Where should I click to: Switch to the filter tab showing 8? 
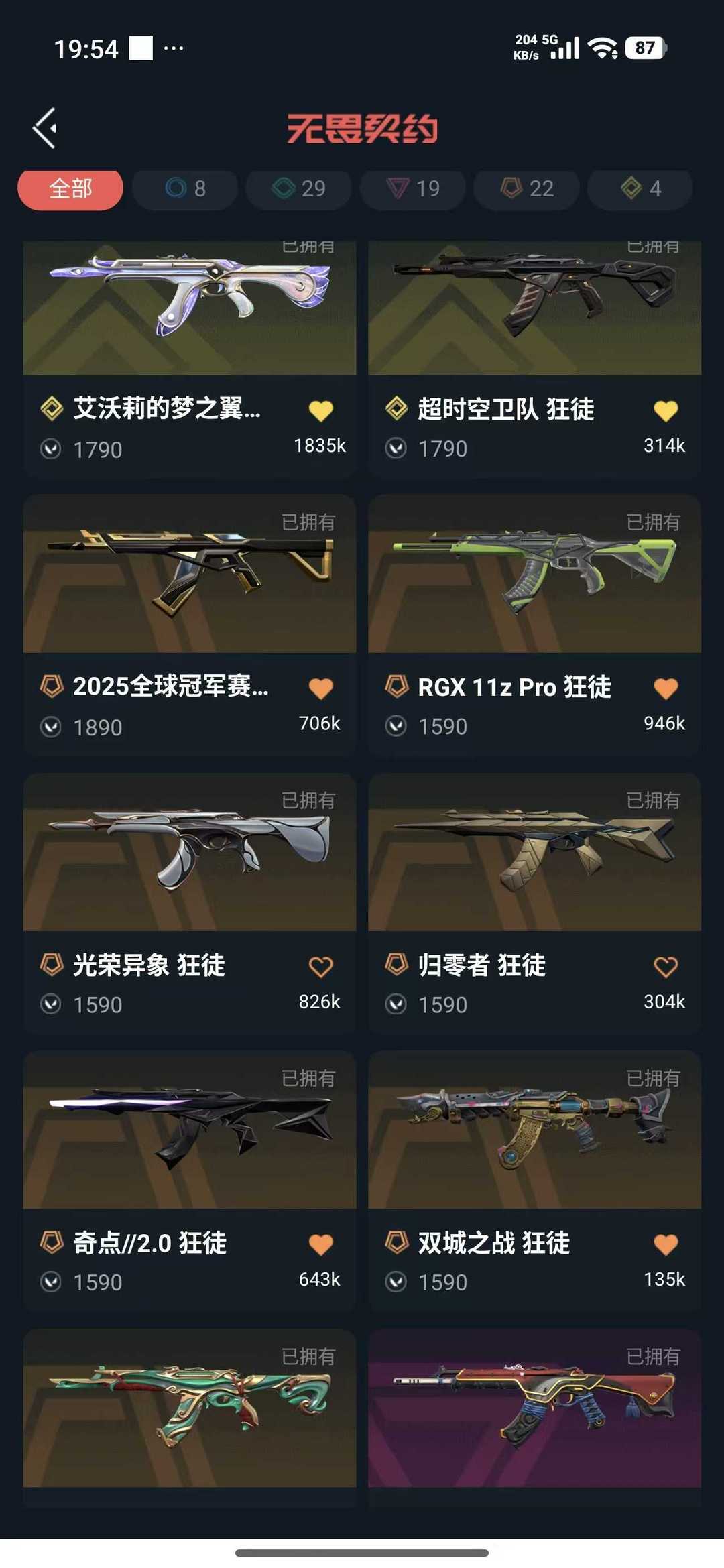[184, 189]
